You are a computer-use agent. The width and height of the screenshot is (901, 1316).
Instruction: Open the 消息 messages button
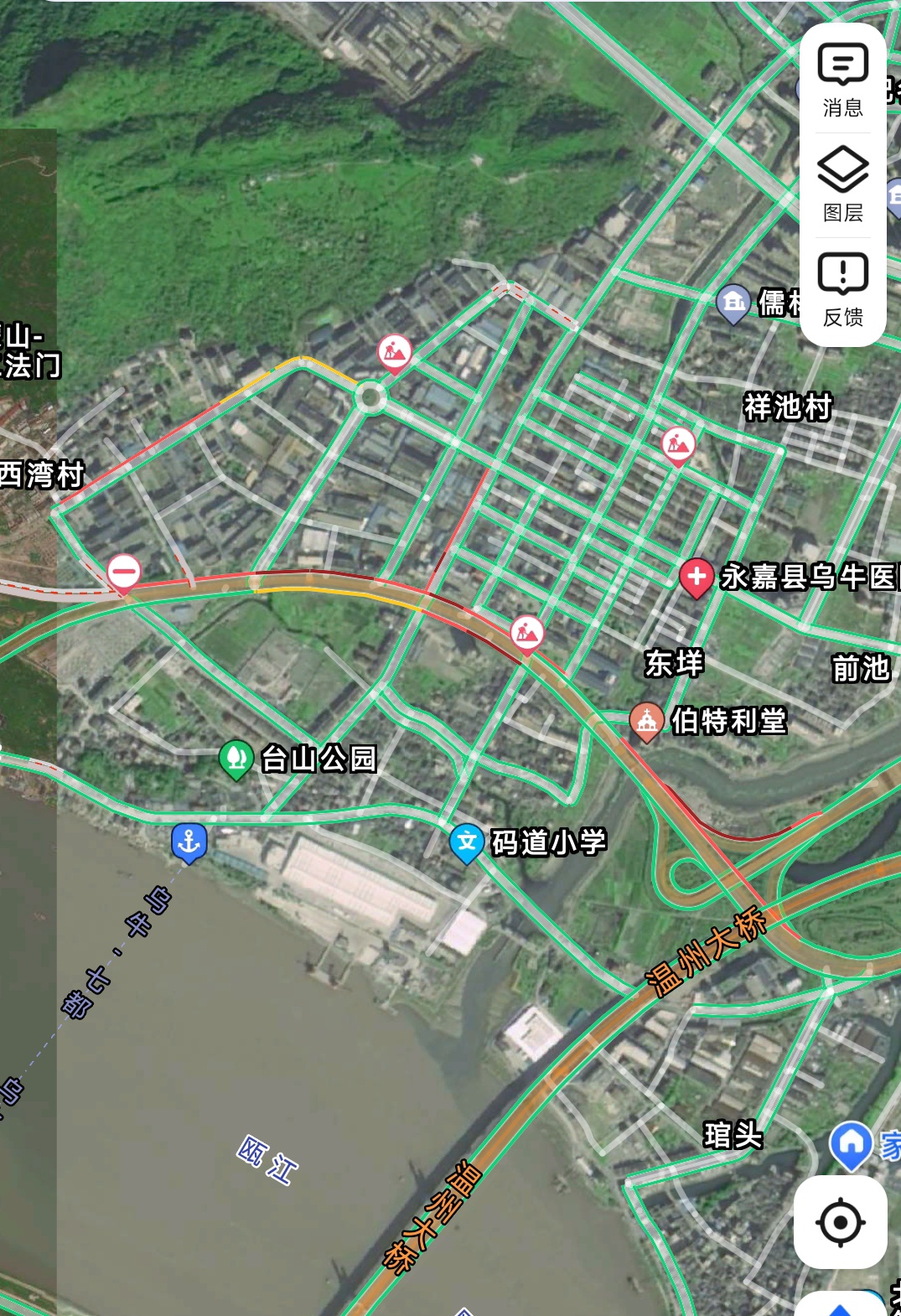point(842,80)
